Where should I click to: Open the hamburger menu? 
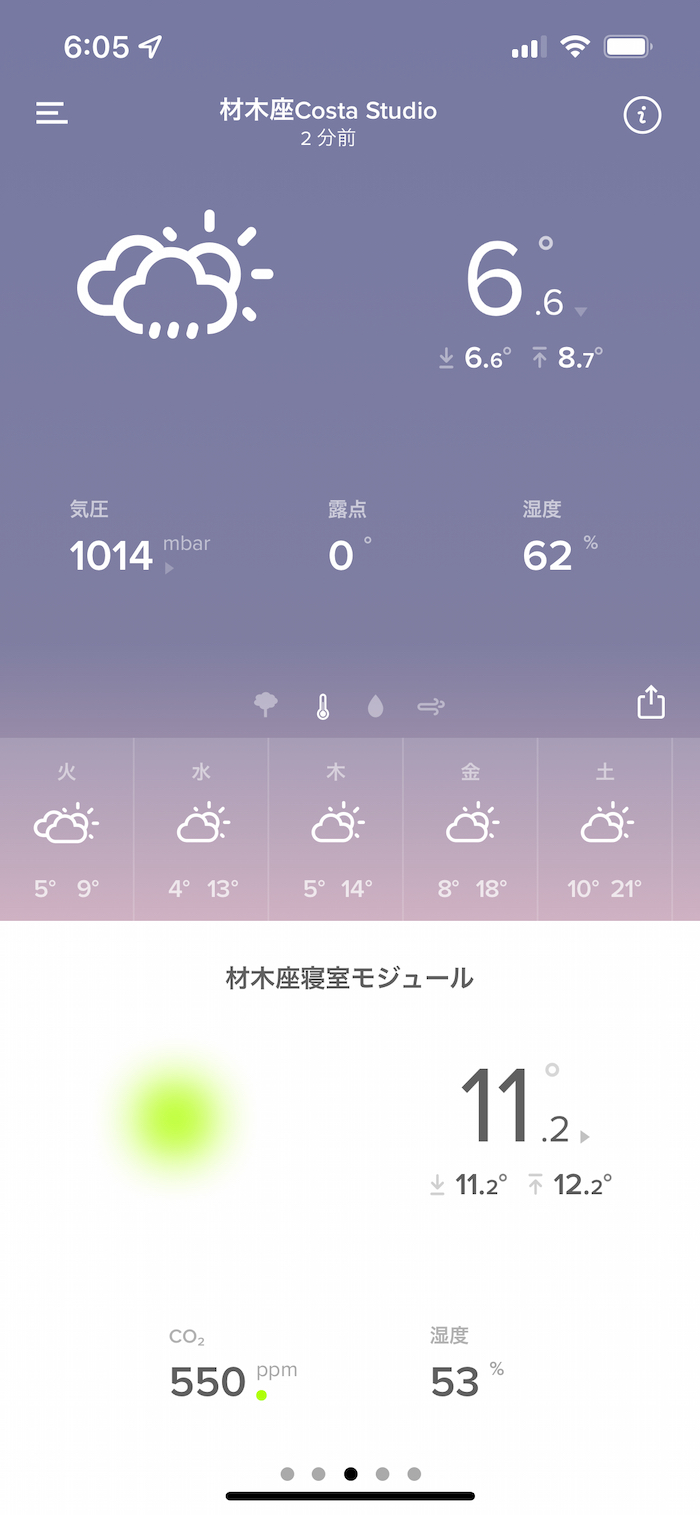pos(52,113)
